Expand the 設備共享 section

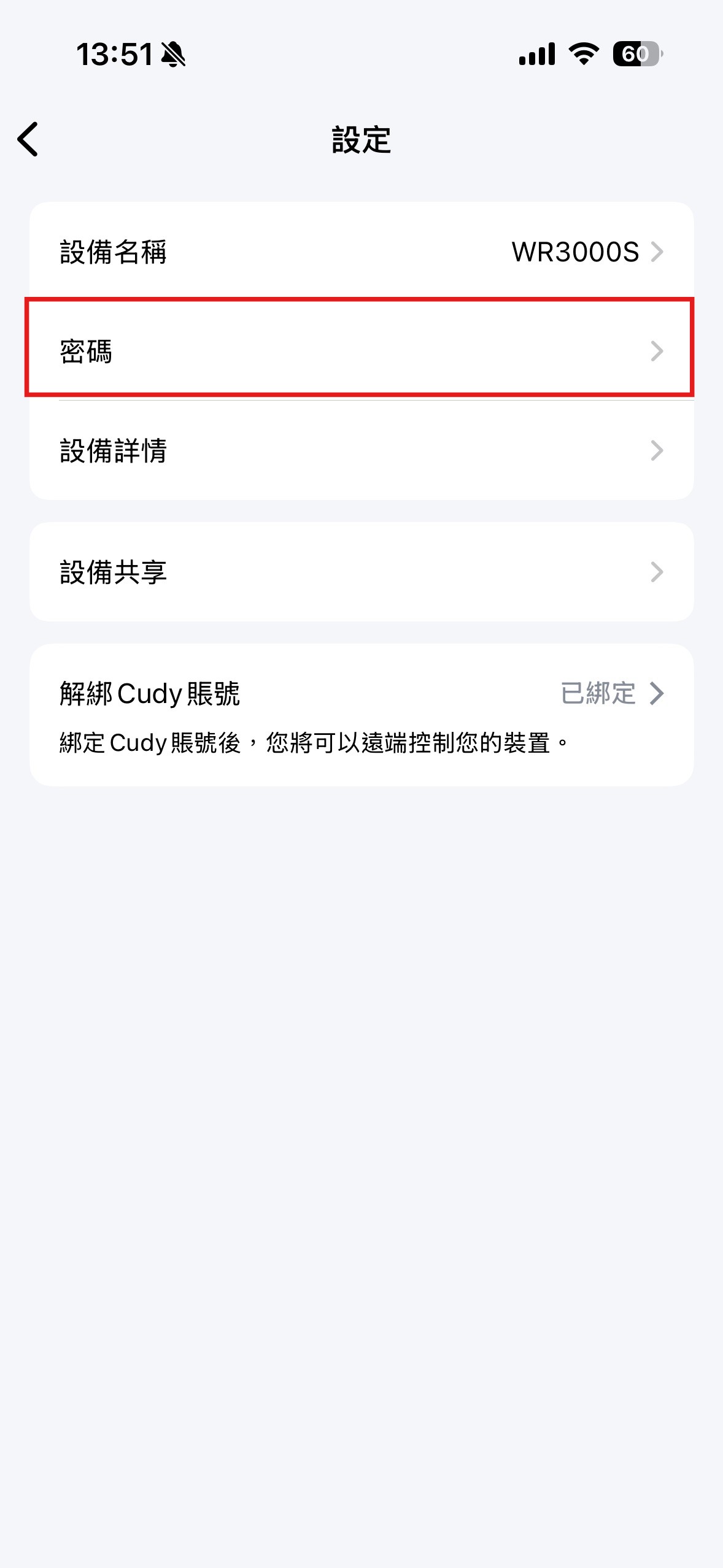[361, 570]
